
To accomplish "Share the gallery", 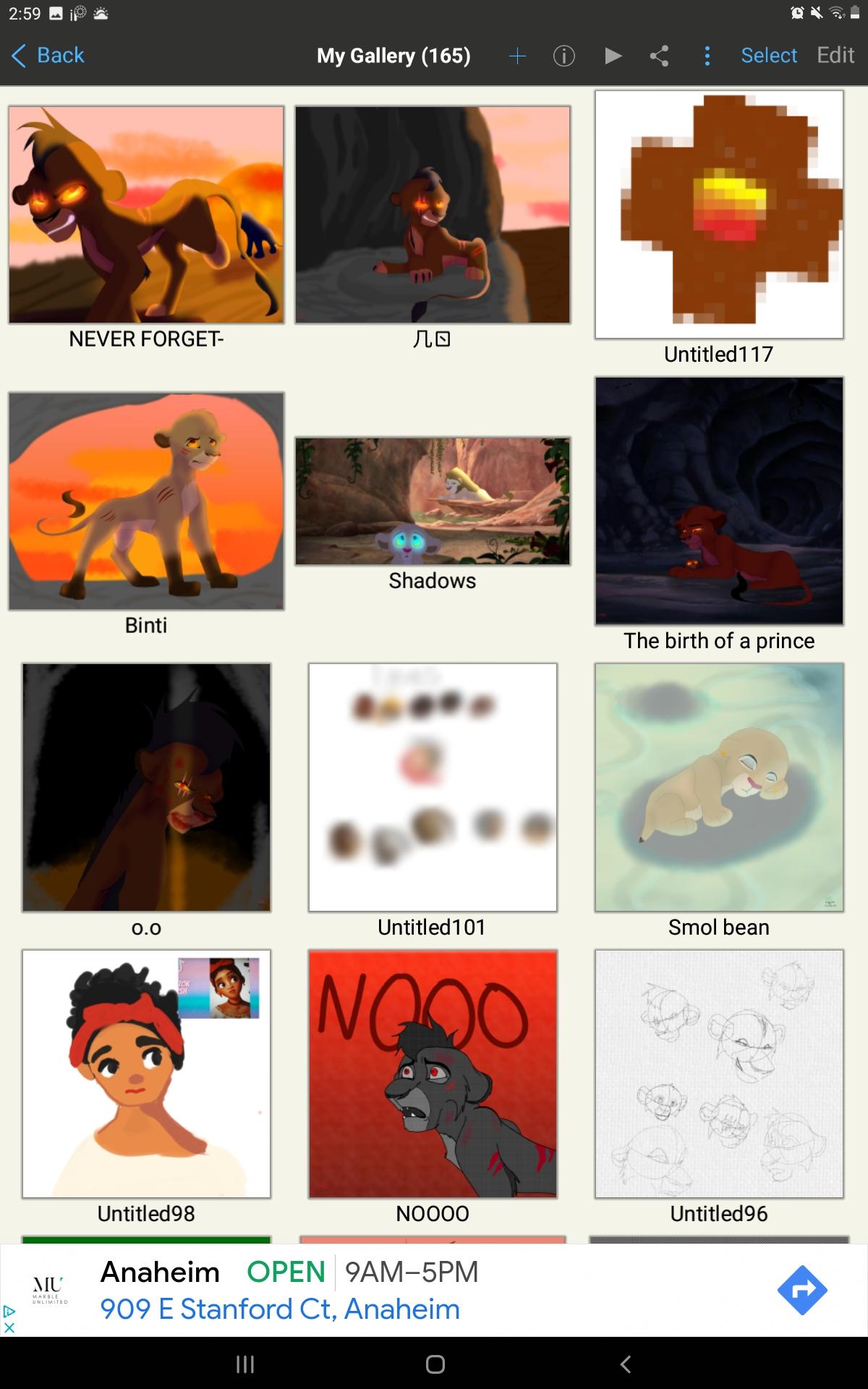I will 659,56.
